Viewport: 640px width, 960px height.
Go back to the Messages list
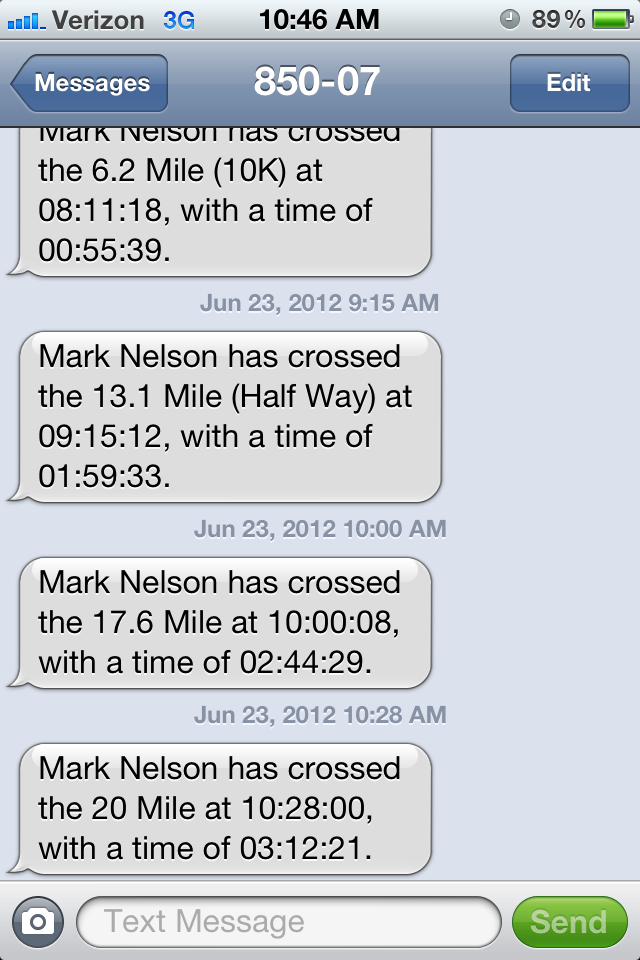(x=90, y=83)
